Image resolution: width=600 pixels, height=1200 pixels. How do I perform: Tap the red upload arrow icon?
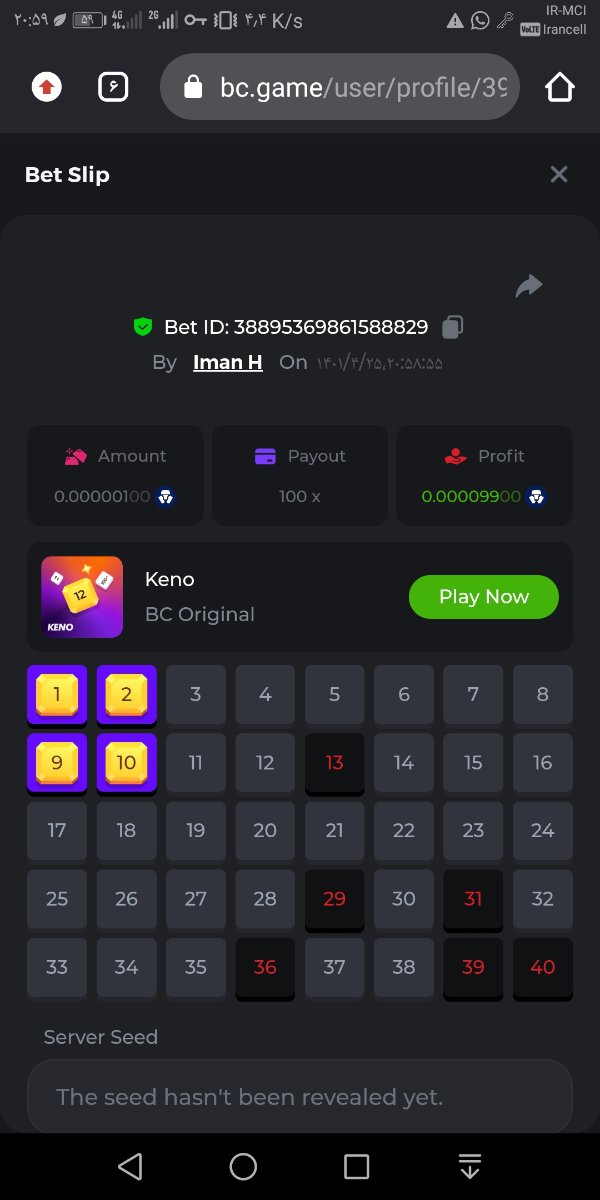pyautogui.click(x=46, y=88)
